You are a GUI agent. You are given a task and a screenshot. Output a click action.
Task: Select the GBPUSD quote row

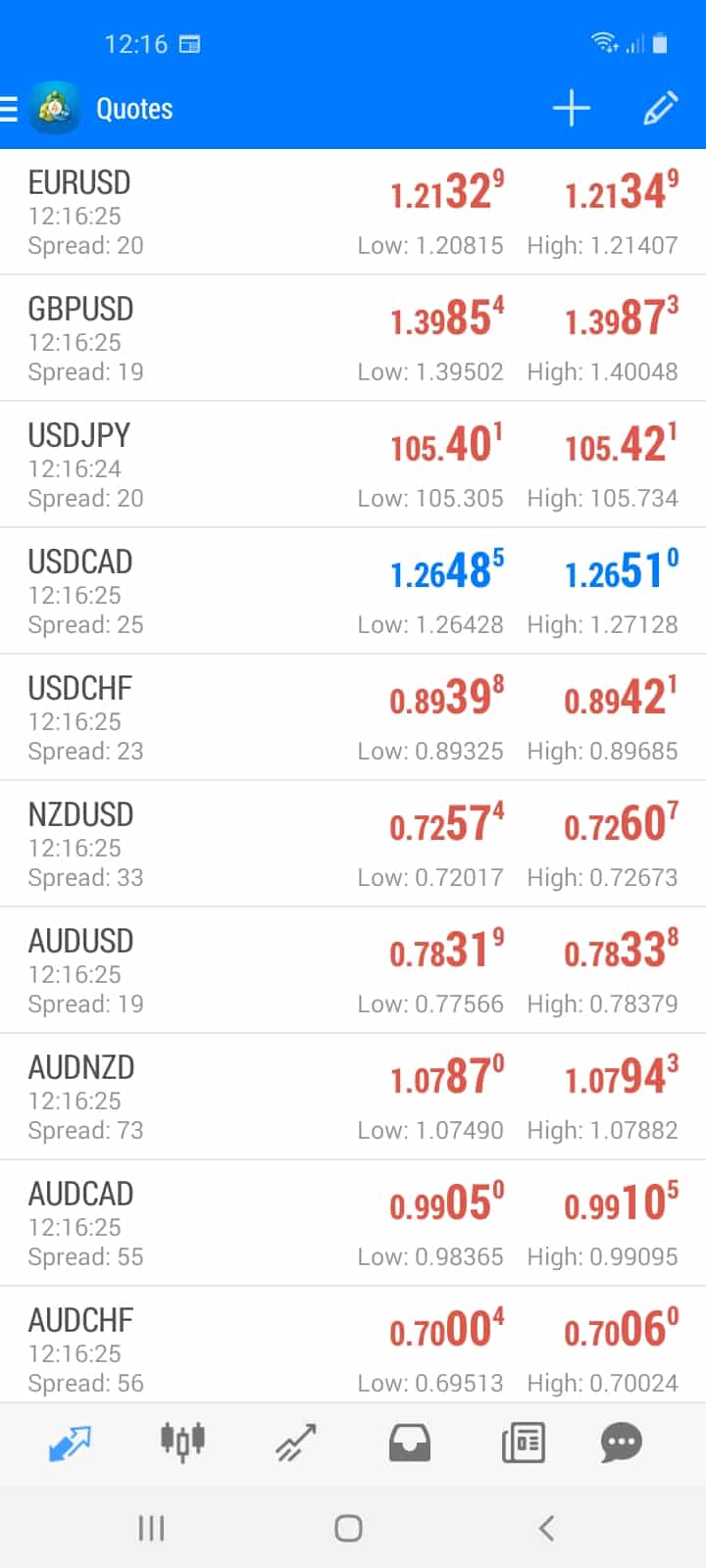coord(353,337)
